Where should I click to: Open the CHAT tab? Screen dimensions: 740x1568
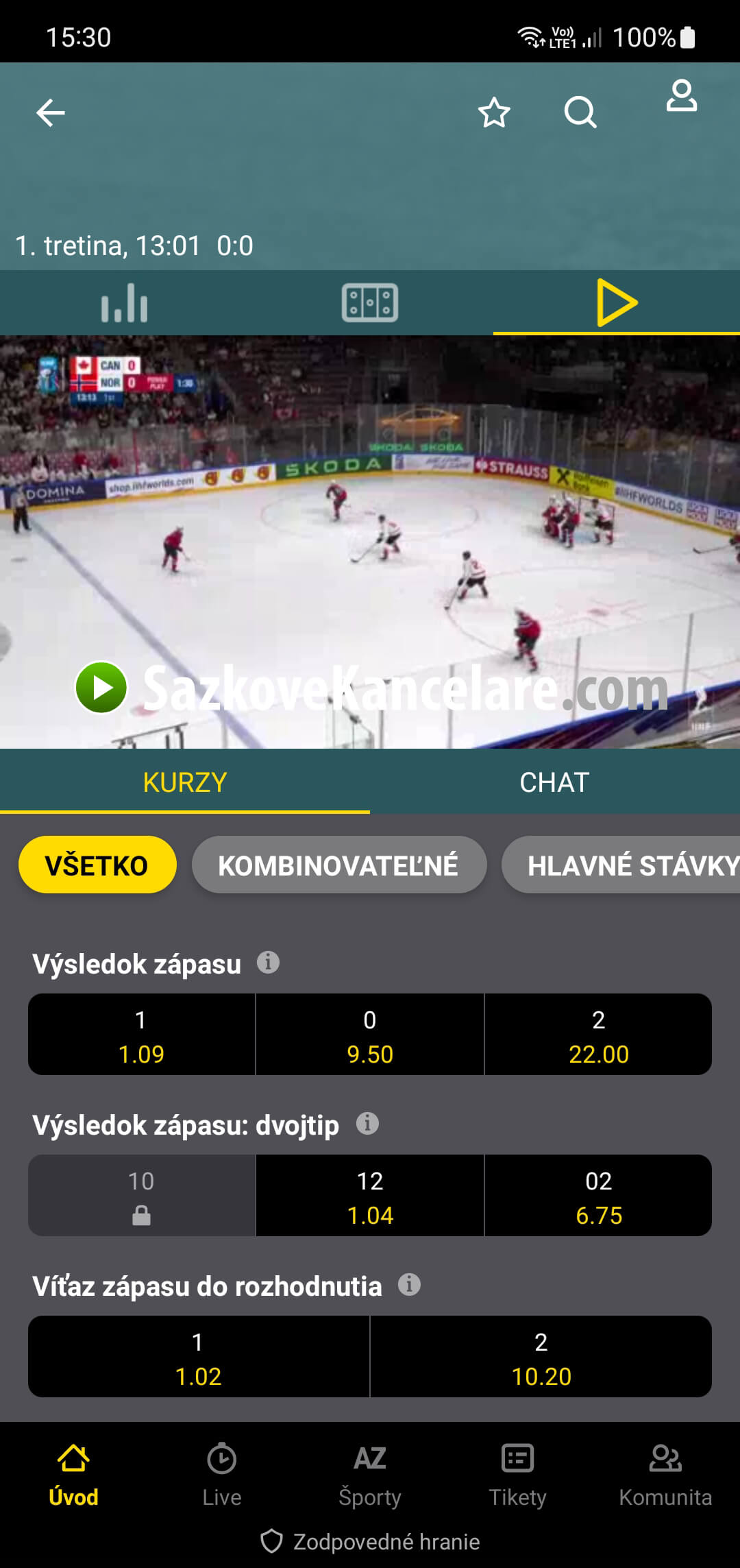pyautogui.click(x=554, y=782)
